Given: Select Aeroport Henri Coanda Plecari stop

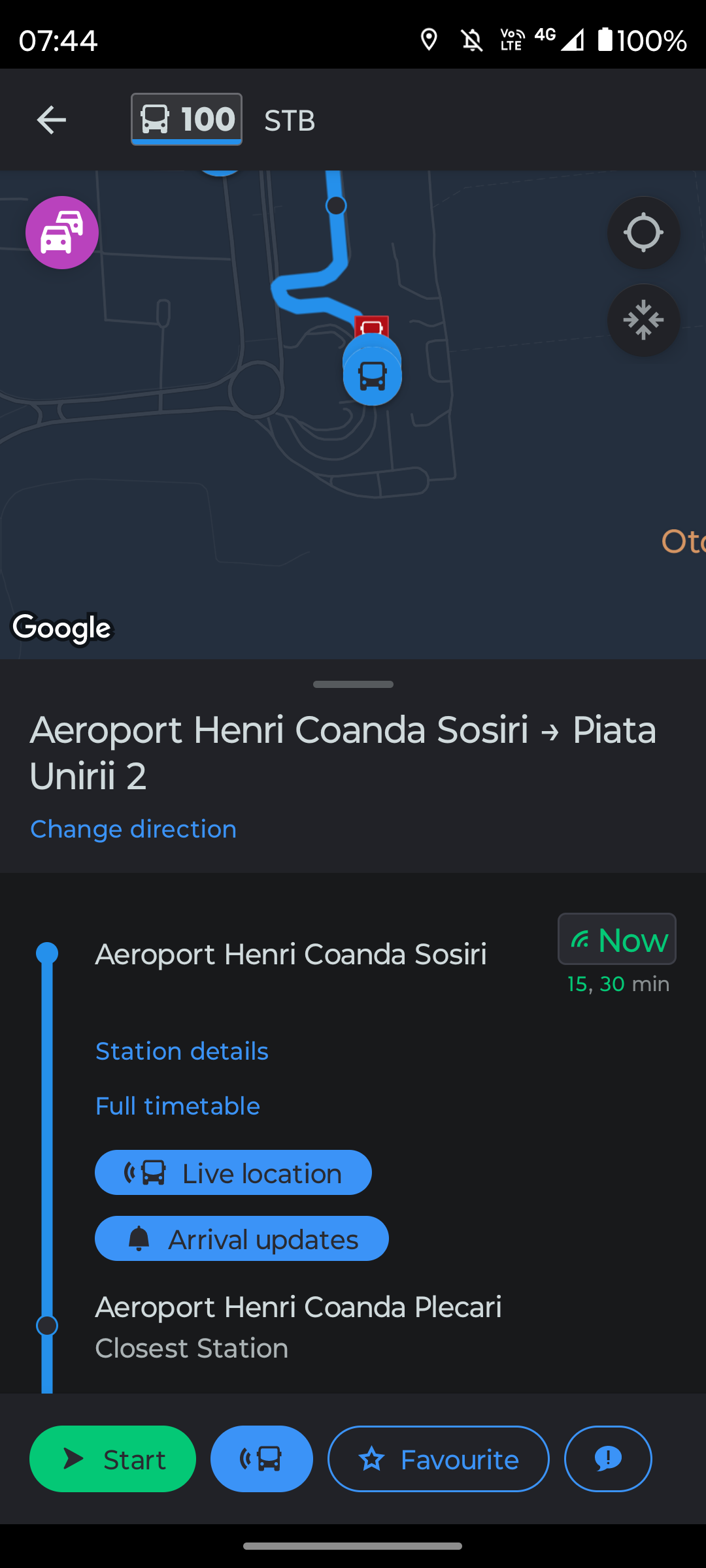Looking at the screenshot, I should click(298, 1307).
